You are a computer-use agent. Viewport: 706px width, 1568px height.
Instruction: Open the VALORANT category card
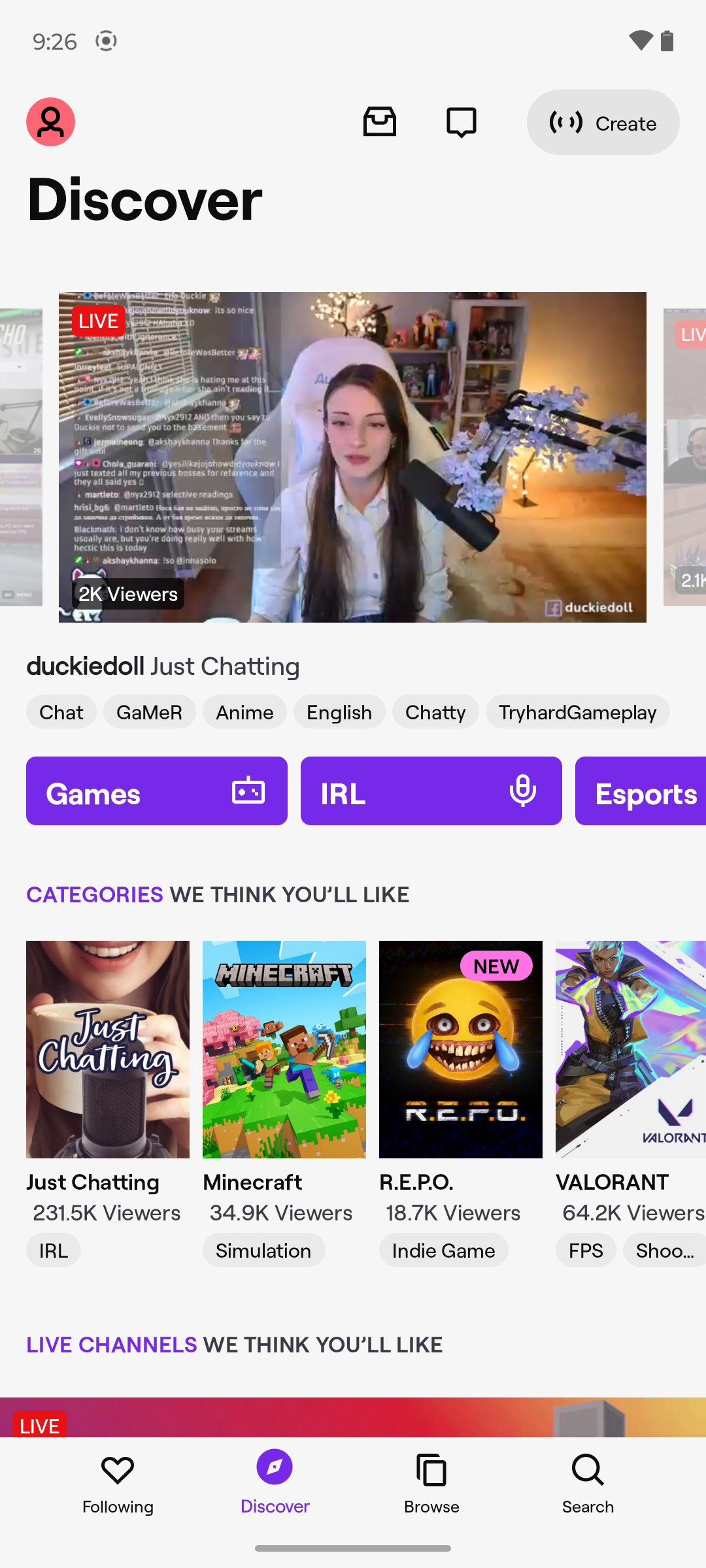[x=630, y=1049]
